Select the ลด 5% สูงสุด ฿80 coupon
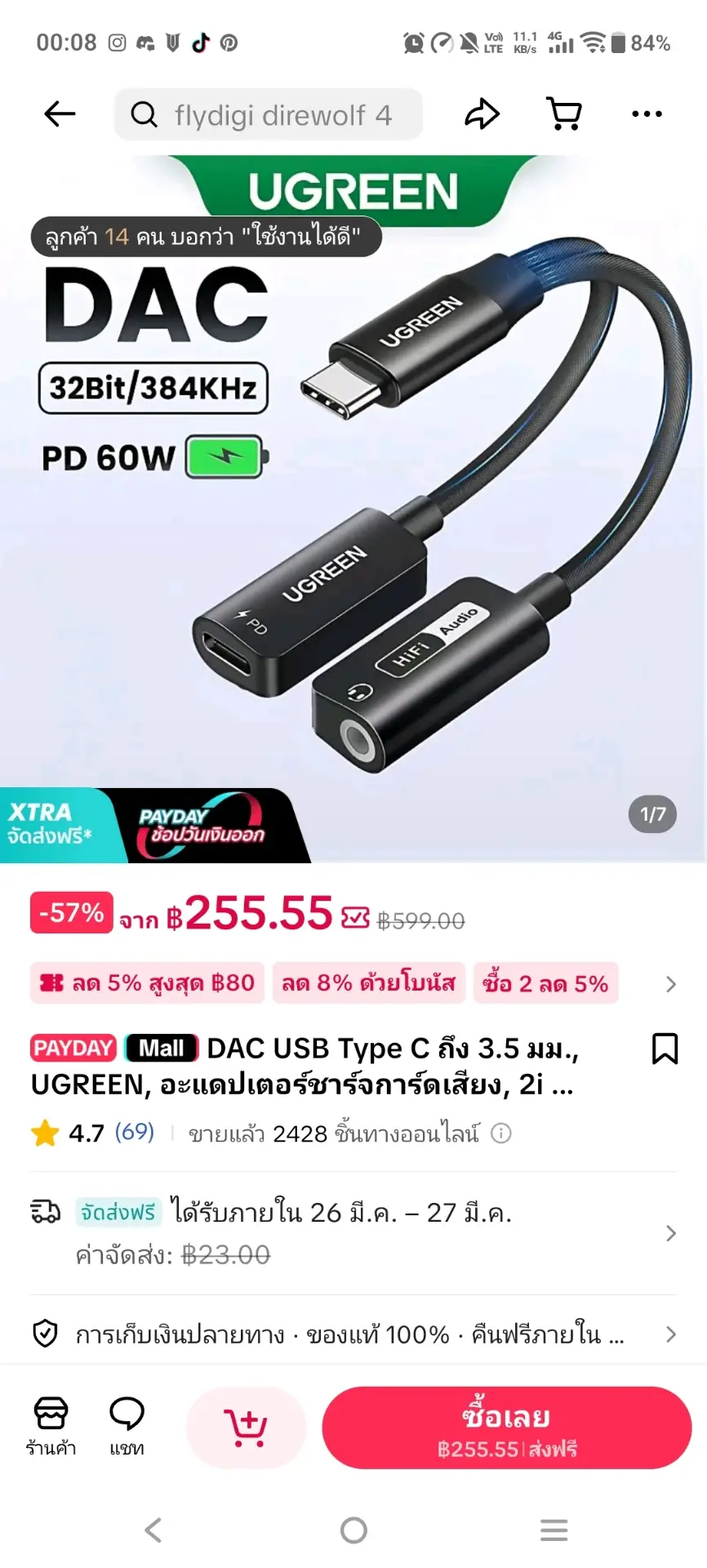 coord(148,983)
